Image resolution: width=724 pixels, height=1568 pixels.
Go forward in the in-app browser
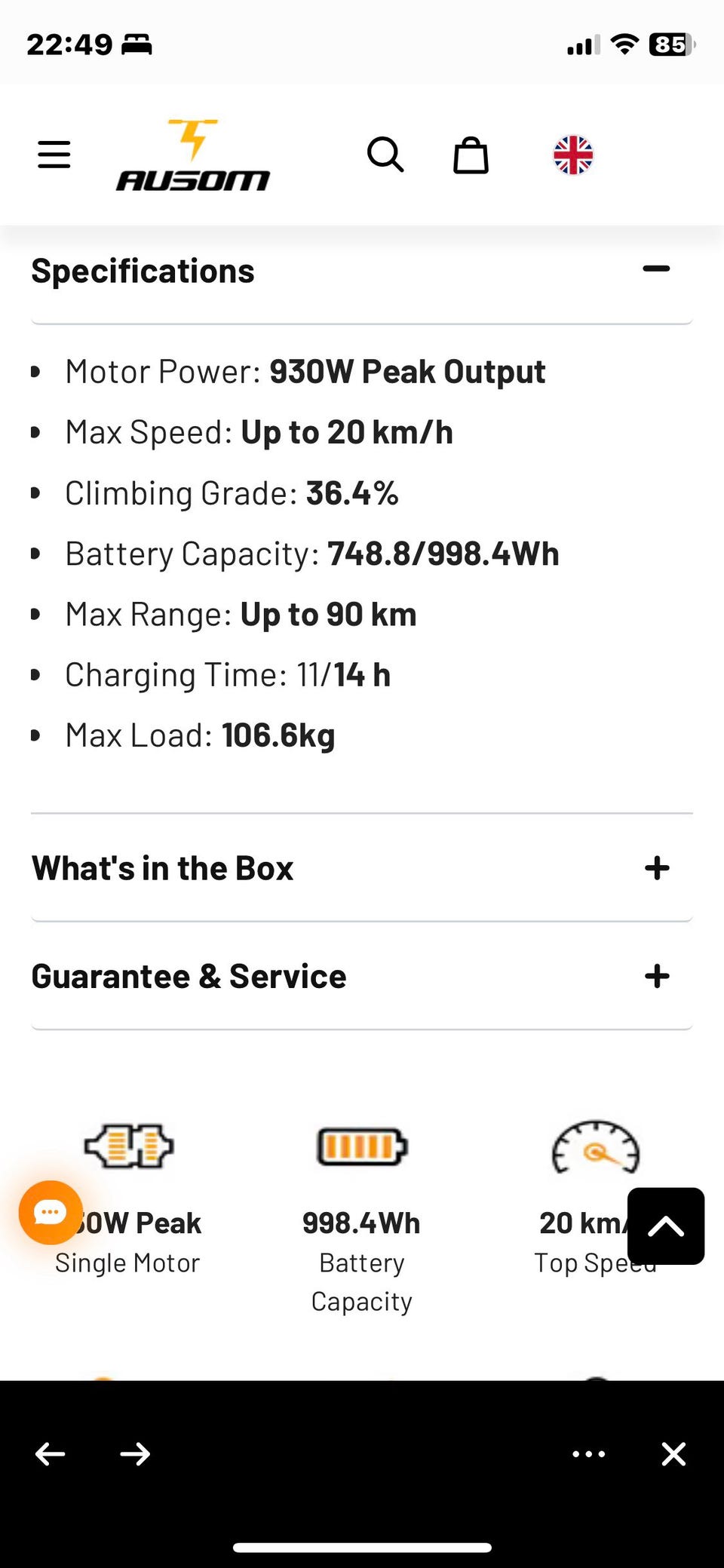pos(135,1453)
